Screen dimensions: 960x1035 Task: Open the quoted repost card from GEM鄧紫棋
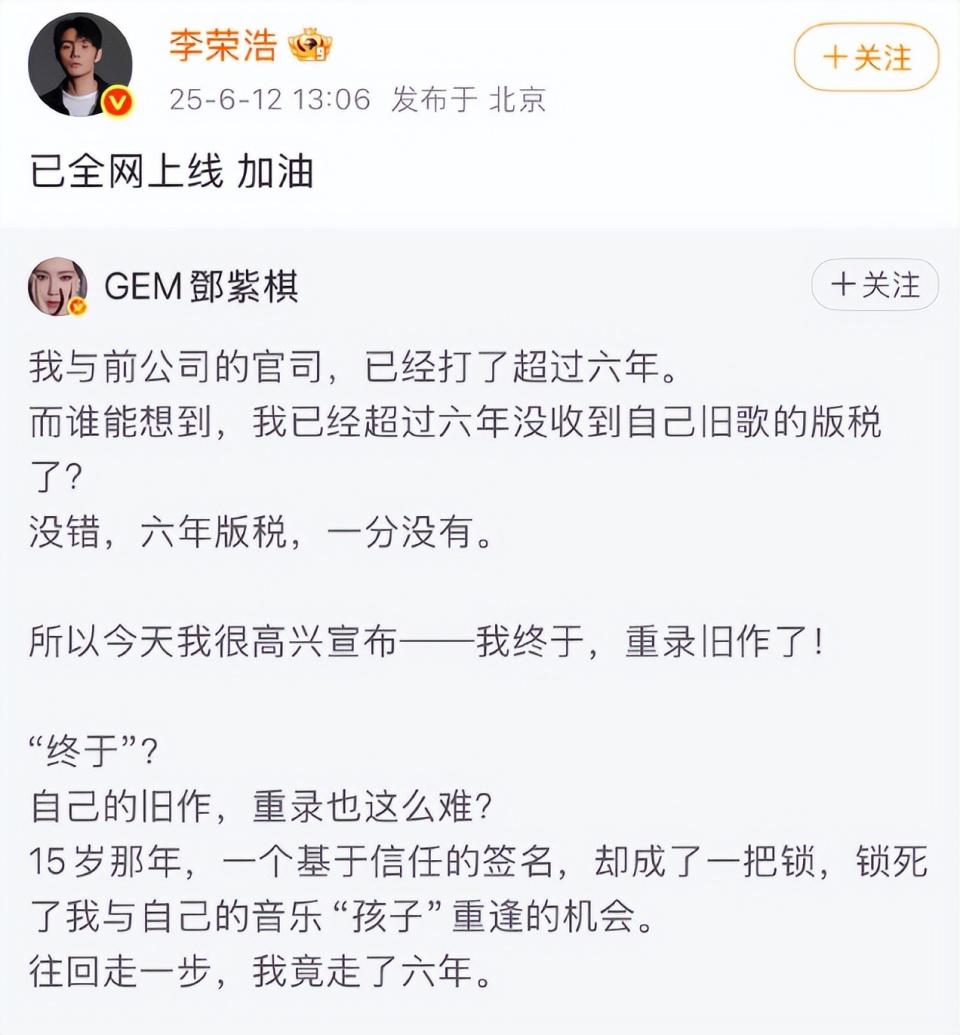(x=480, y=600)
